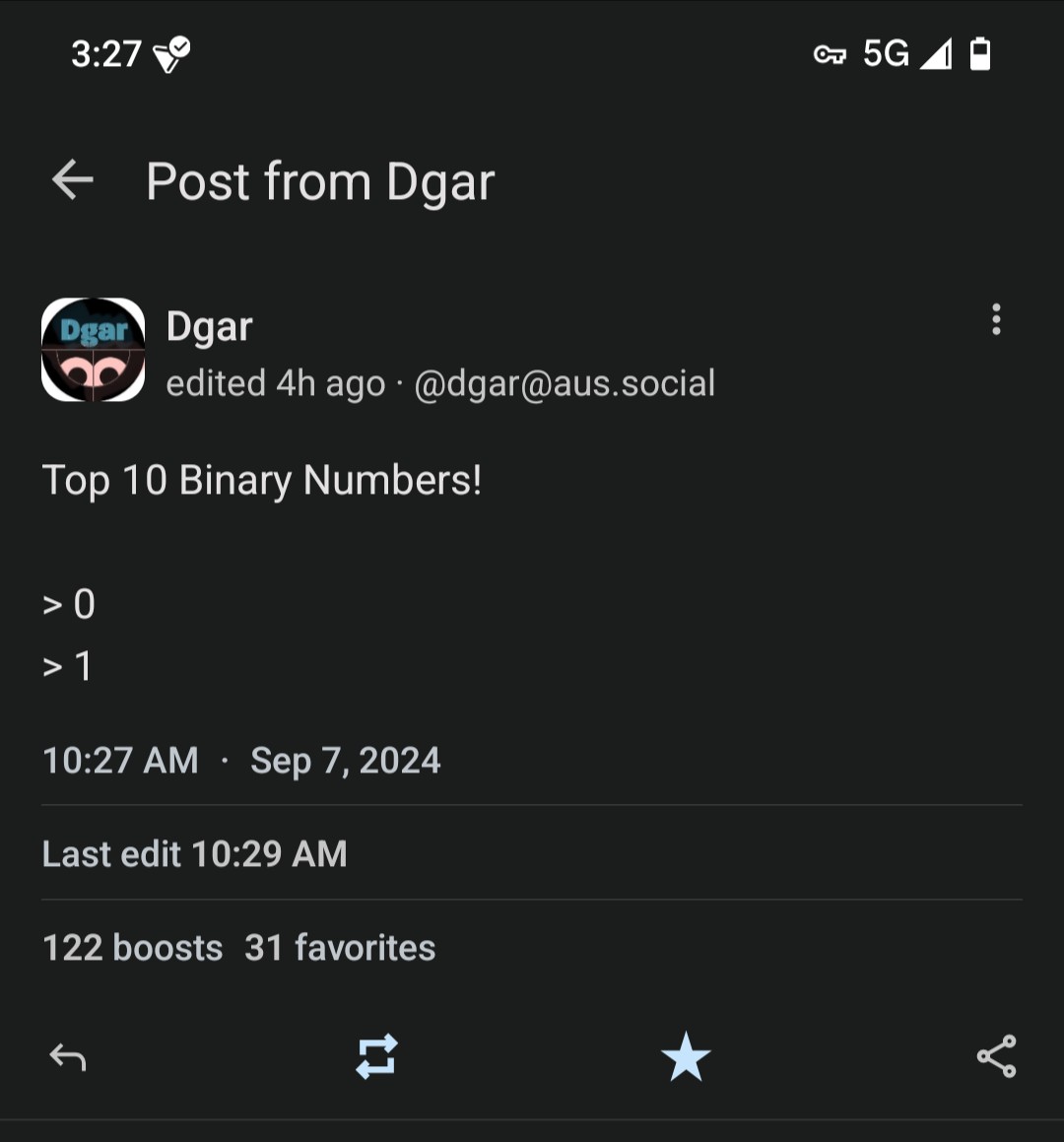Open the post overflow menu

coord(996,320)
